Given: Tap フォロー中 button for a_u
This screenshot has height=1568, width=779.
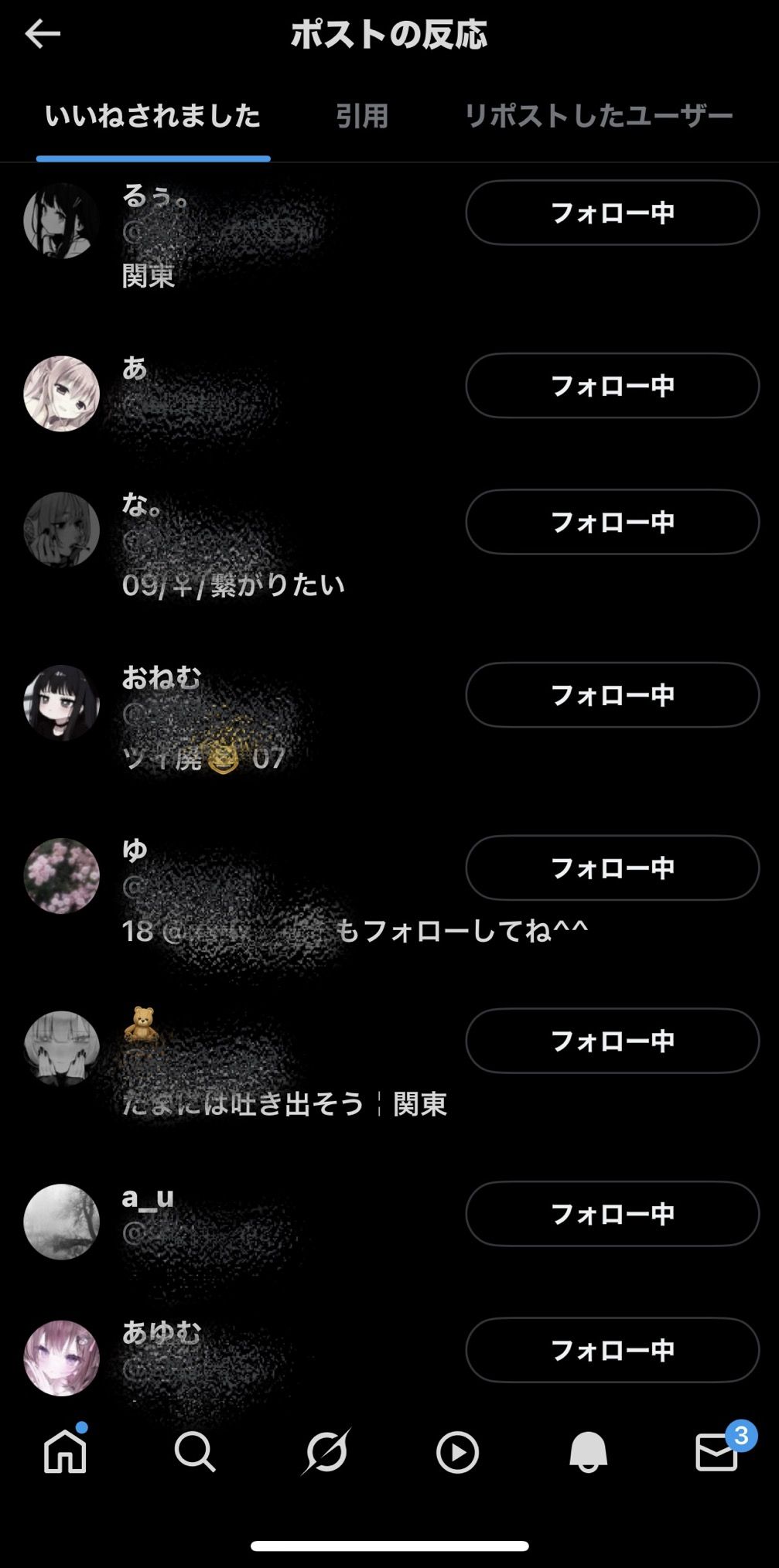Looking at the screenshot, I should 612,1214.
